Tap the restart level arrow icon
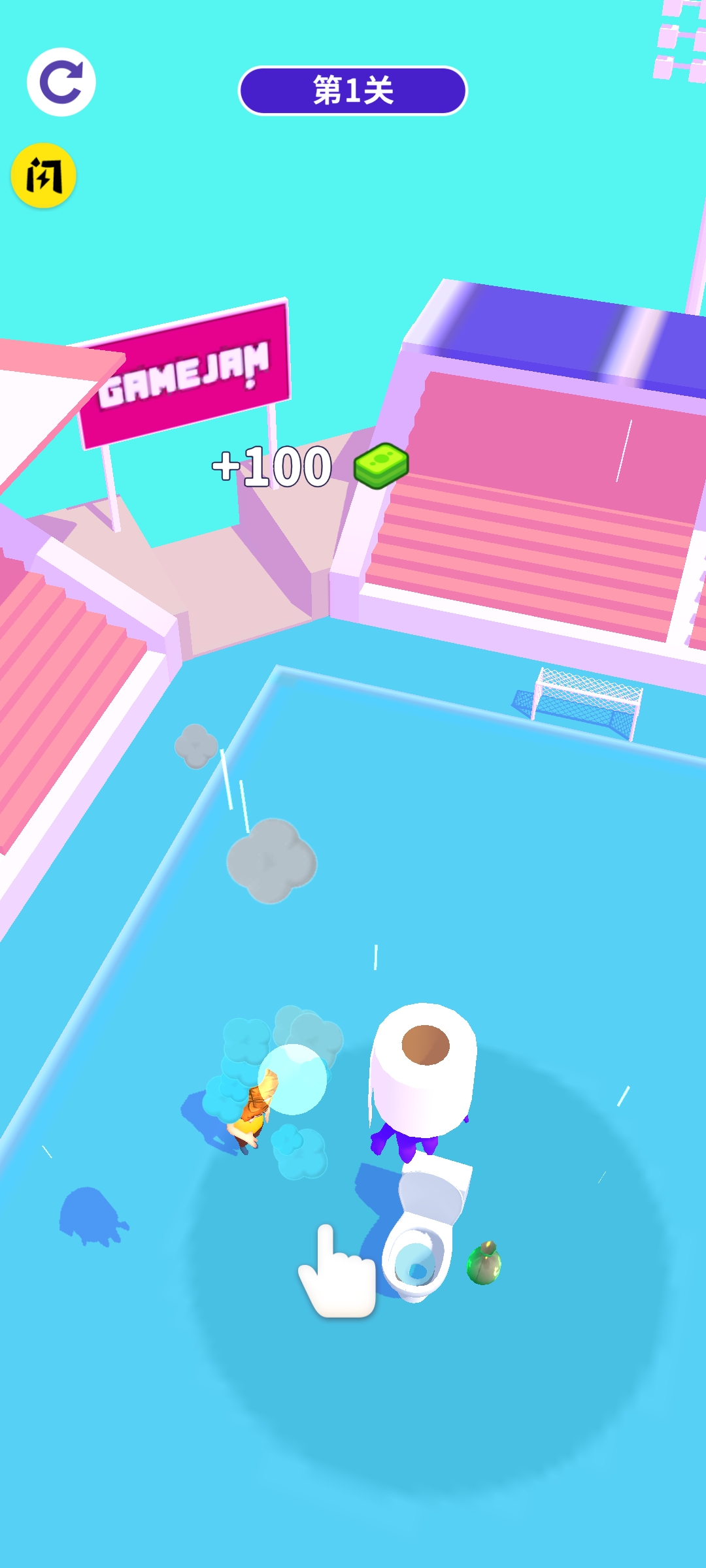The height and width of the screenshot is (1568, 706). pos(61,82)
